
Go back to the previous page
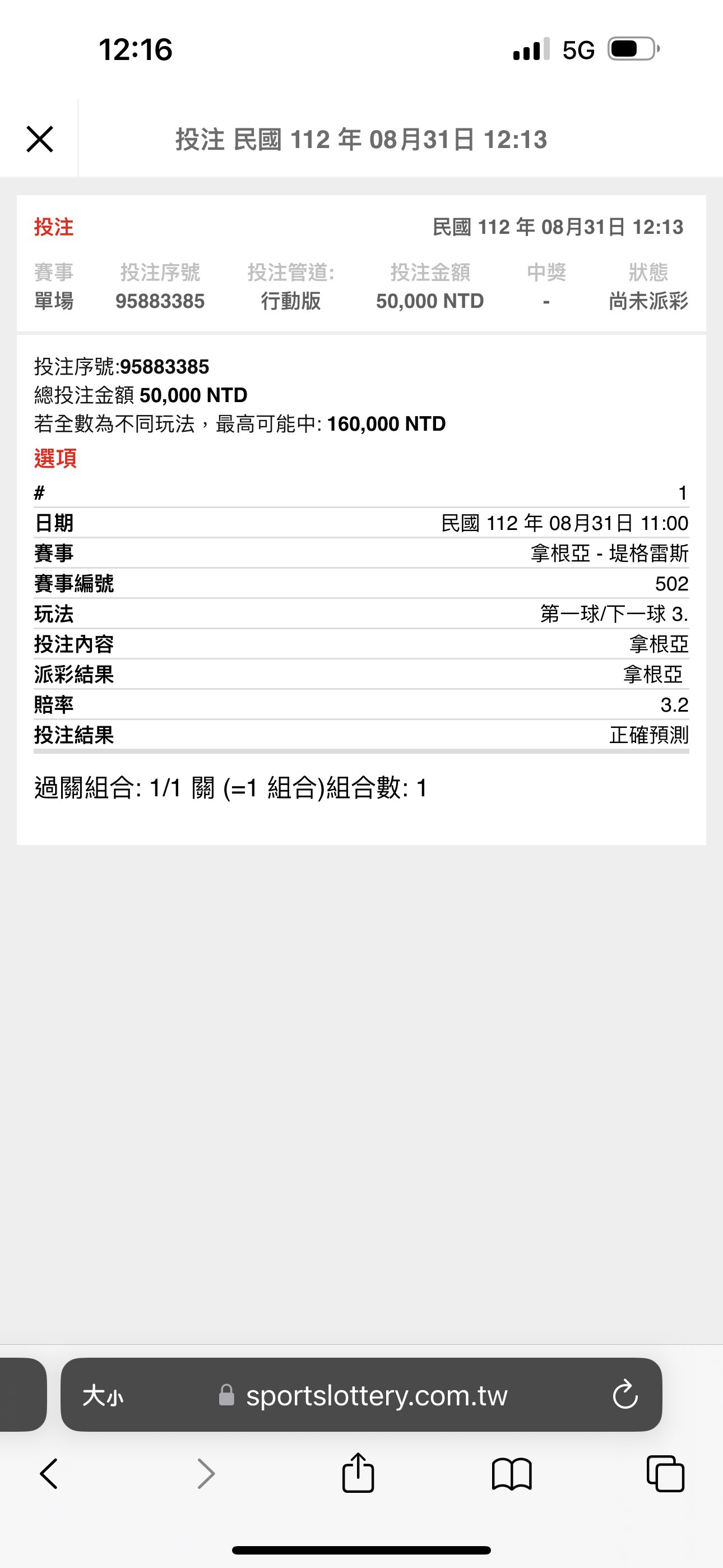(x=49, y=1474)
